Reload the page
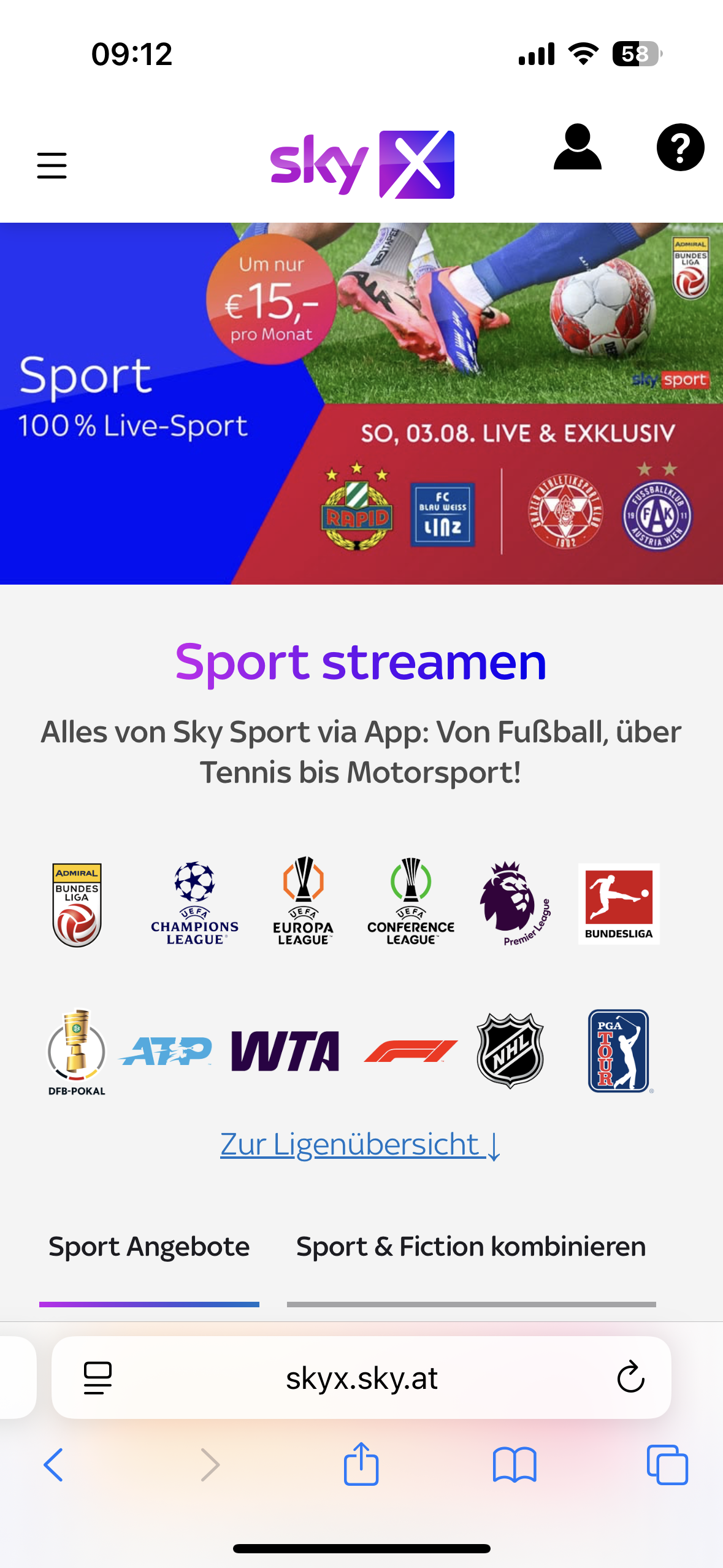The width and height of the screenshot is (723, 1568). [630, 1378]
